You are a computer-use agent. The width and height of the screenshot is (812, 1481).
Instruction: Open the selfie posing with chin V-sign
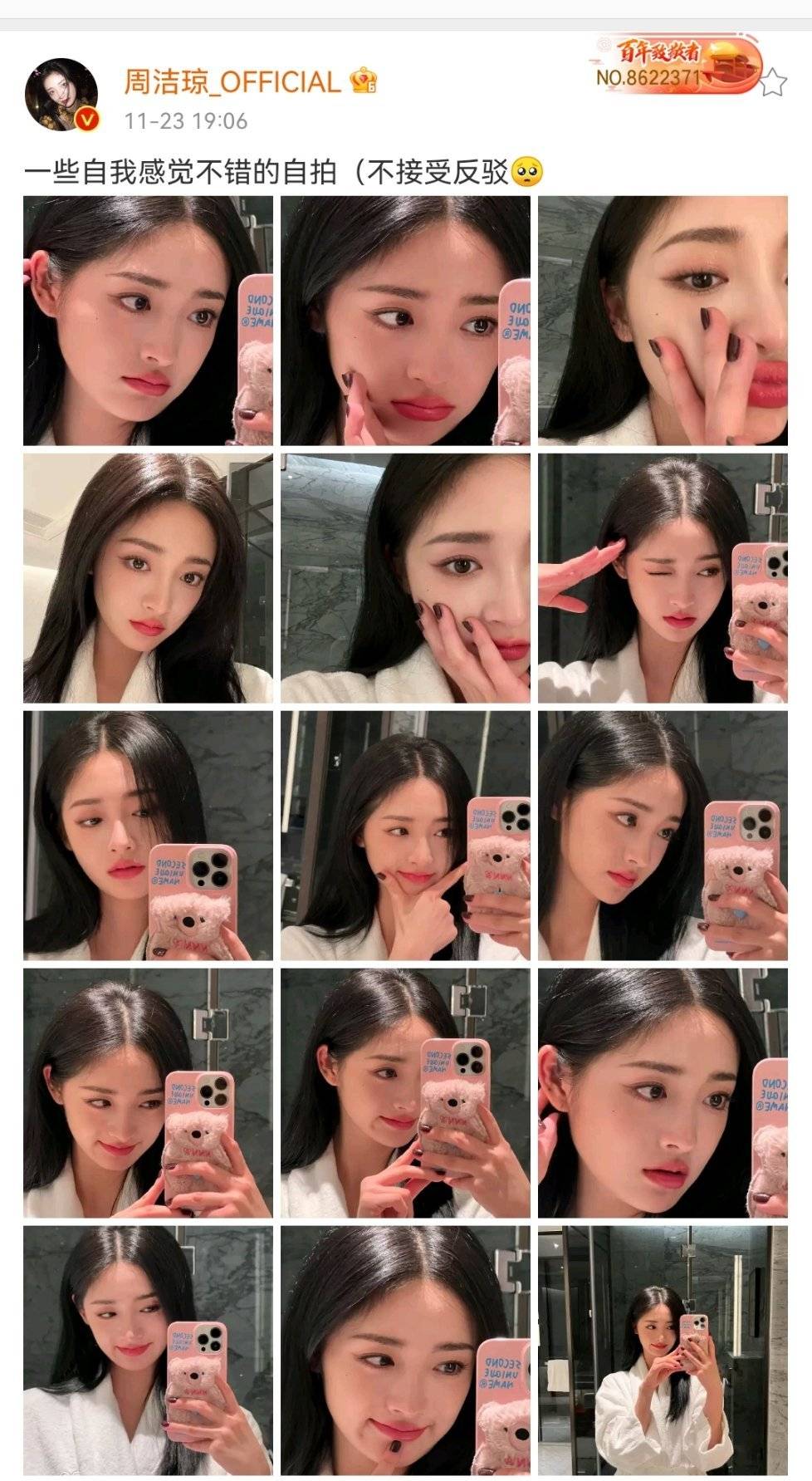[x=404, y=836]
